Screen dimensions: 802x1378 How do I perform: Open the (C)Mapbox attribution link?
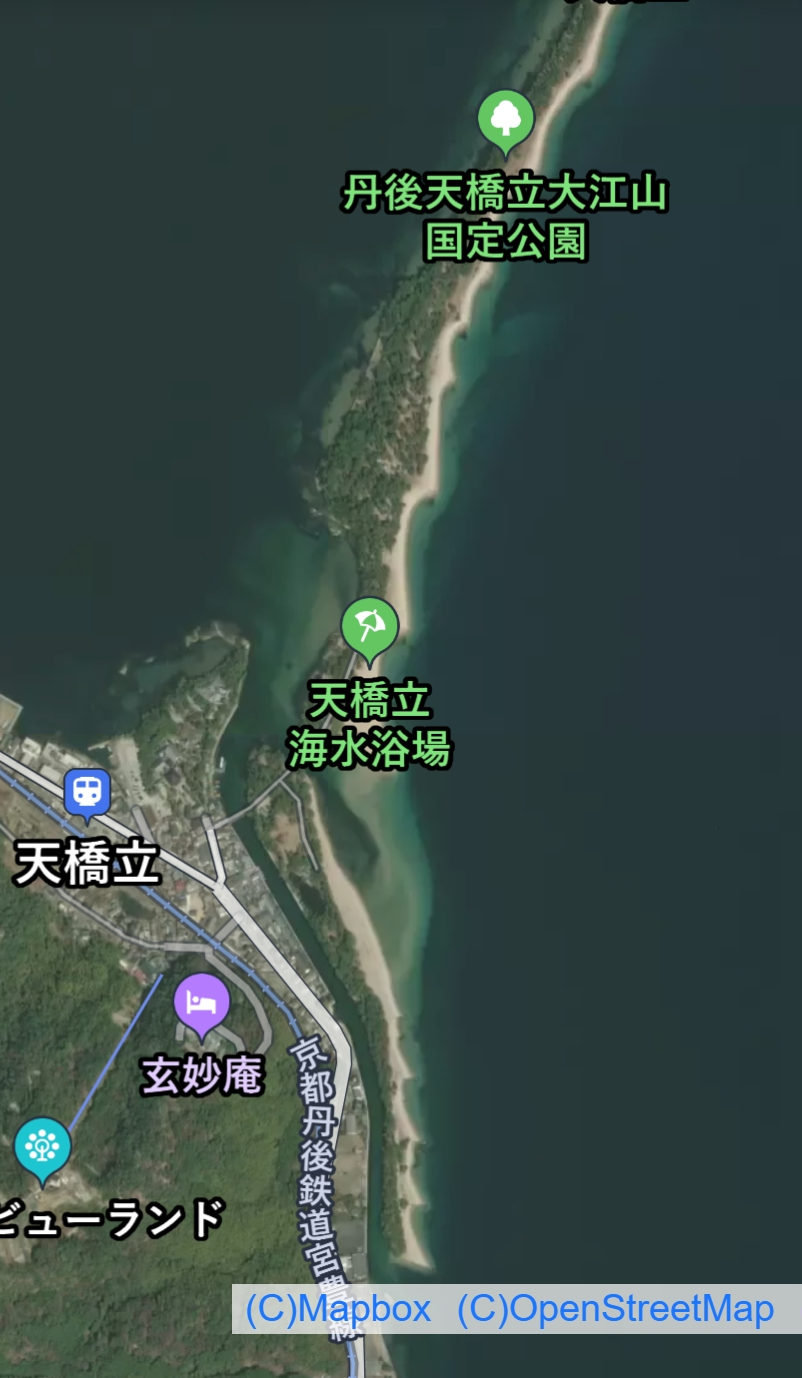coord(338,1309)
